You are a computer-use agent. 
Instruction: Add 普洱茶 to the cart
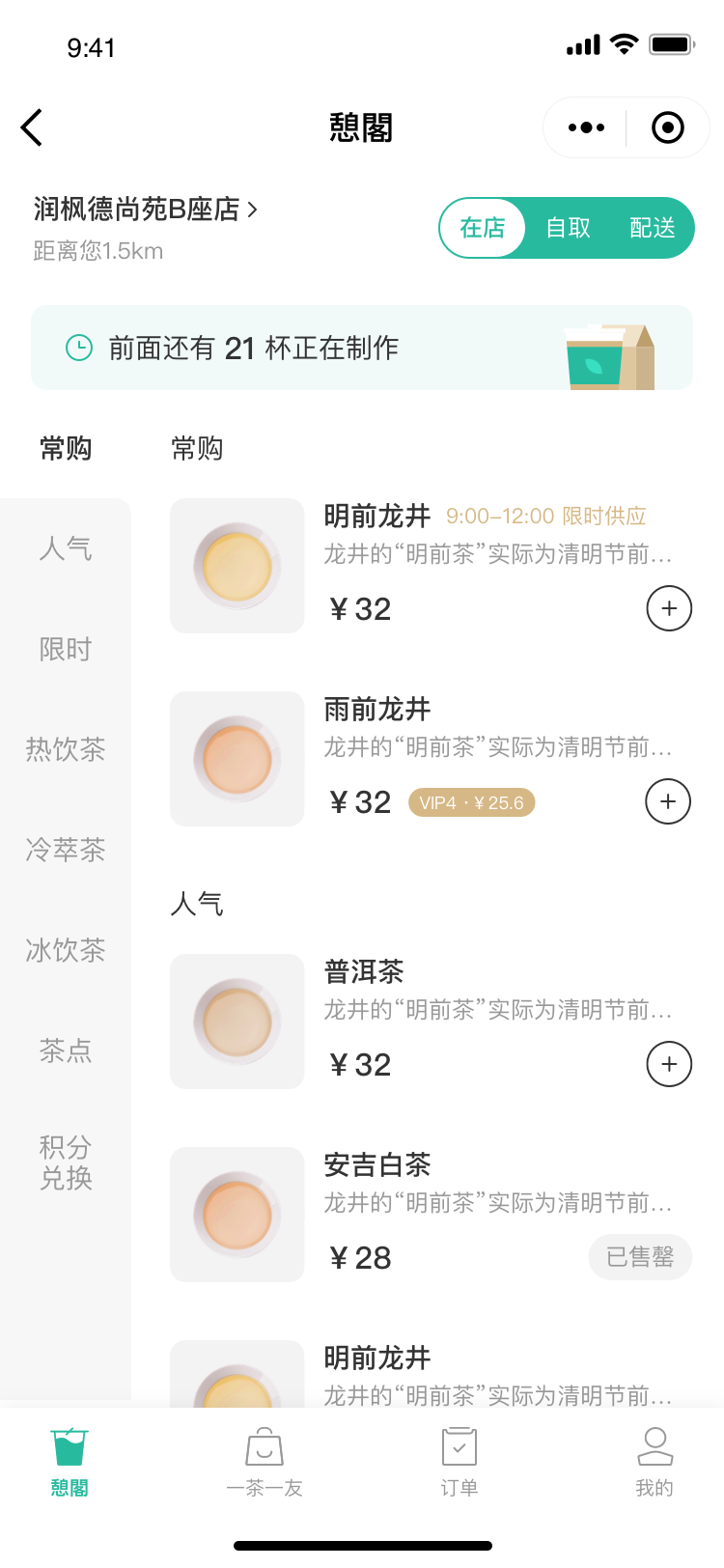pyautogui.click(x=668, y=1064)
